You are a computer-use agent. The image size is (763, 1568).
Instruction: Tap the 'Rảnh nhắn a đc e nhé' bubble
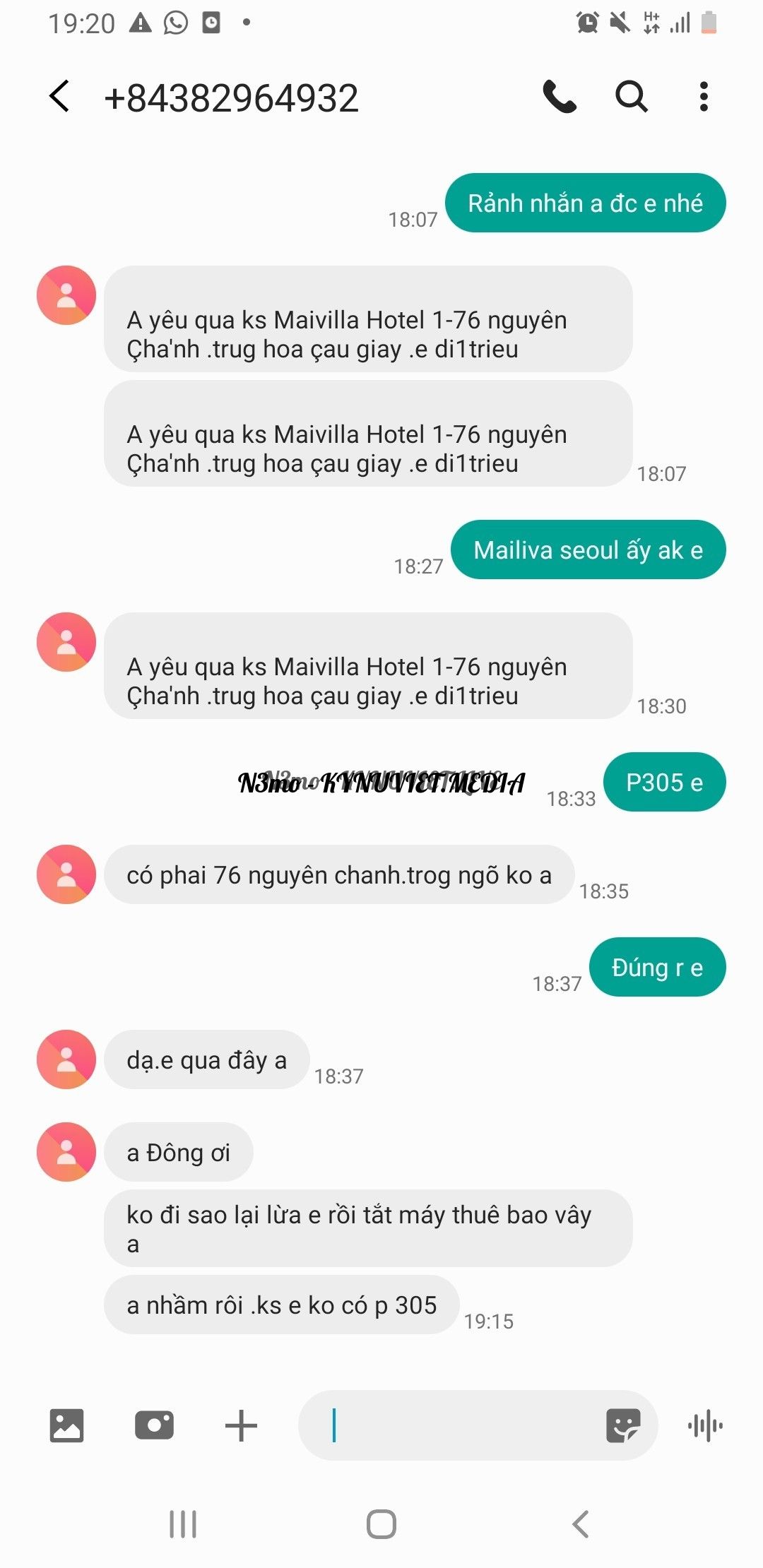coord(584,203)
